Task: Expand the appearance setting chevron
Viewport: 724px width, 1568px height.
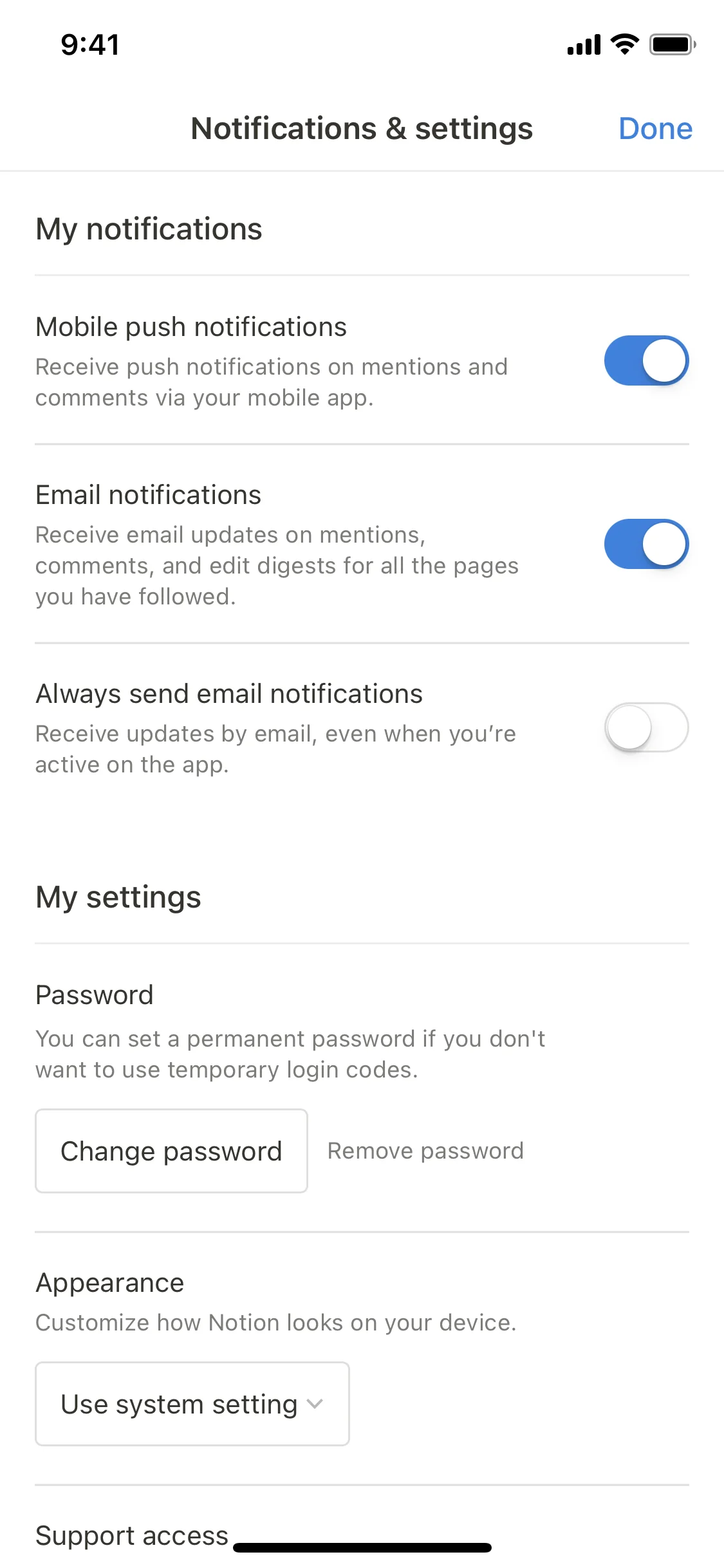Action: pyautogui.click(x=315, y=1405)
